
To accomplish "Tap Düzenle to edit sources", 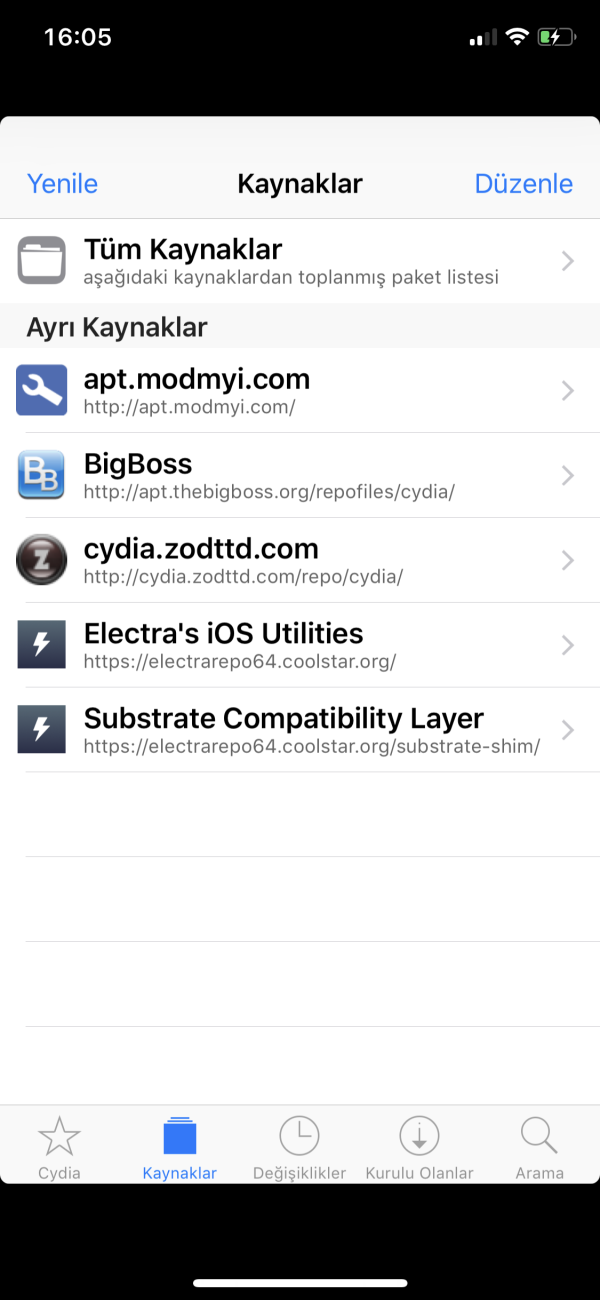I will tap(523, 184).
